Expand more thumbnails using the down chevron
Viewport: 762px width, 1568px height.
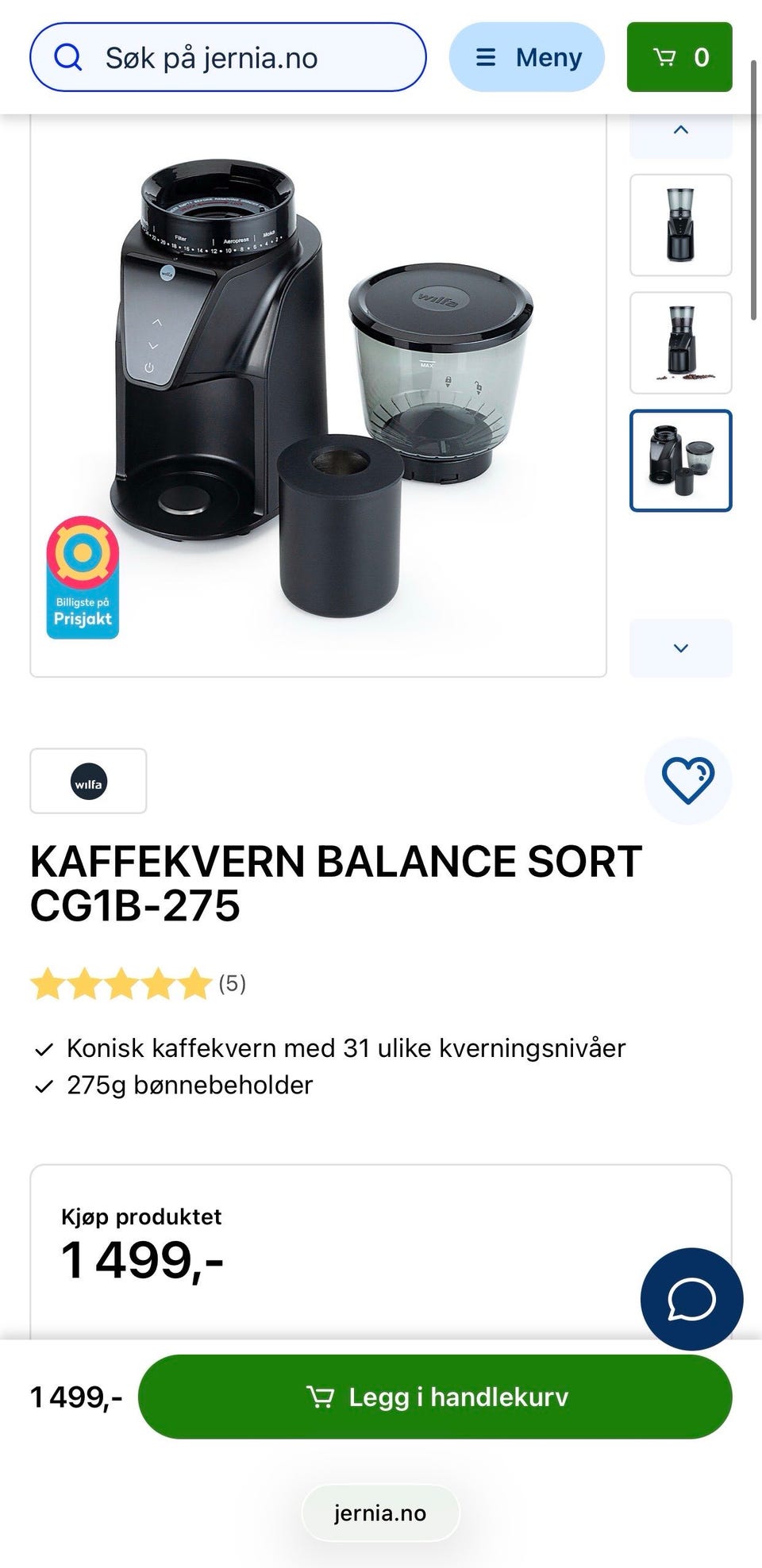[x=679, y=648]
